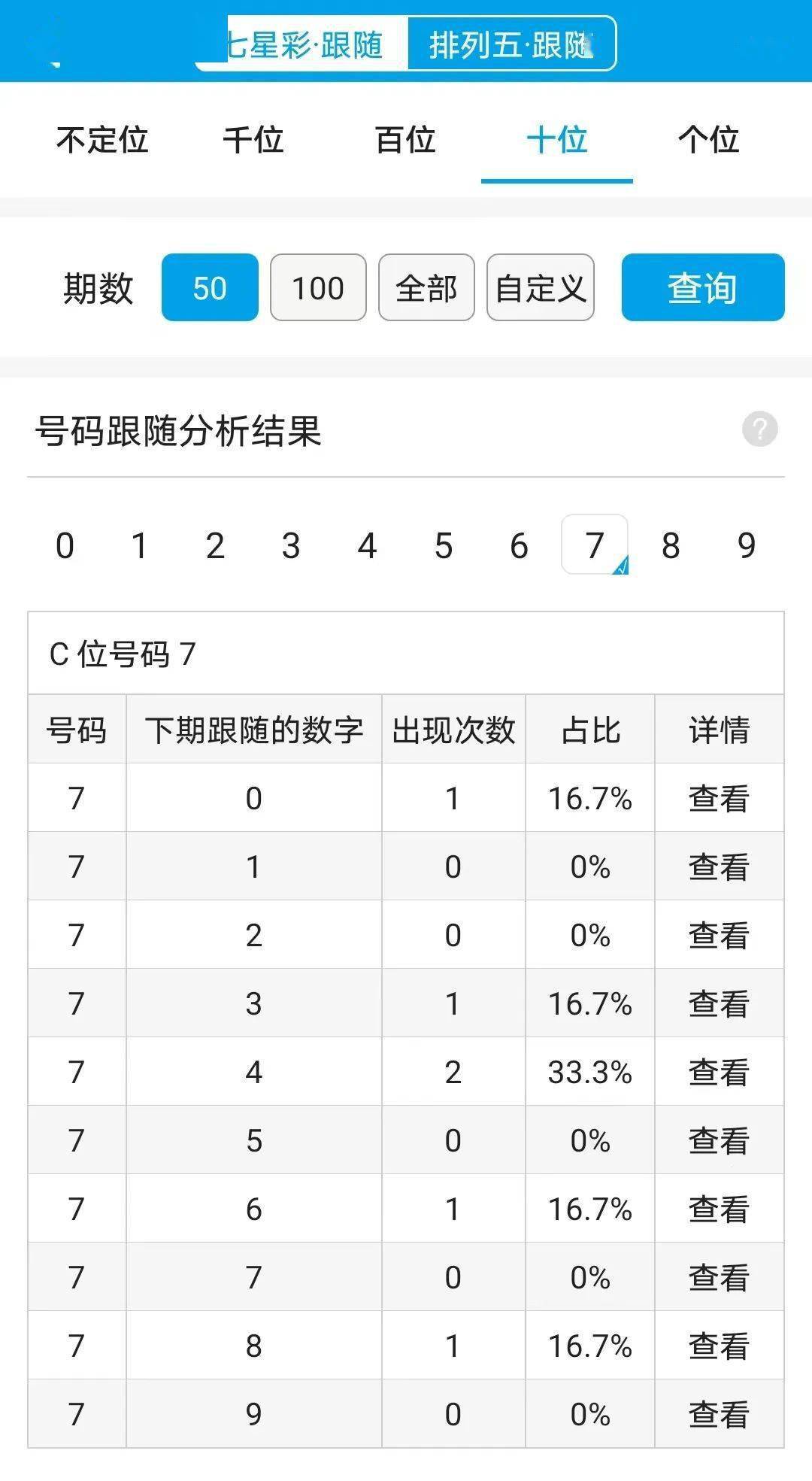This screenshot has width=812, height=1481.
Task: Choose 50 periods chip
Action: [210, 287]
